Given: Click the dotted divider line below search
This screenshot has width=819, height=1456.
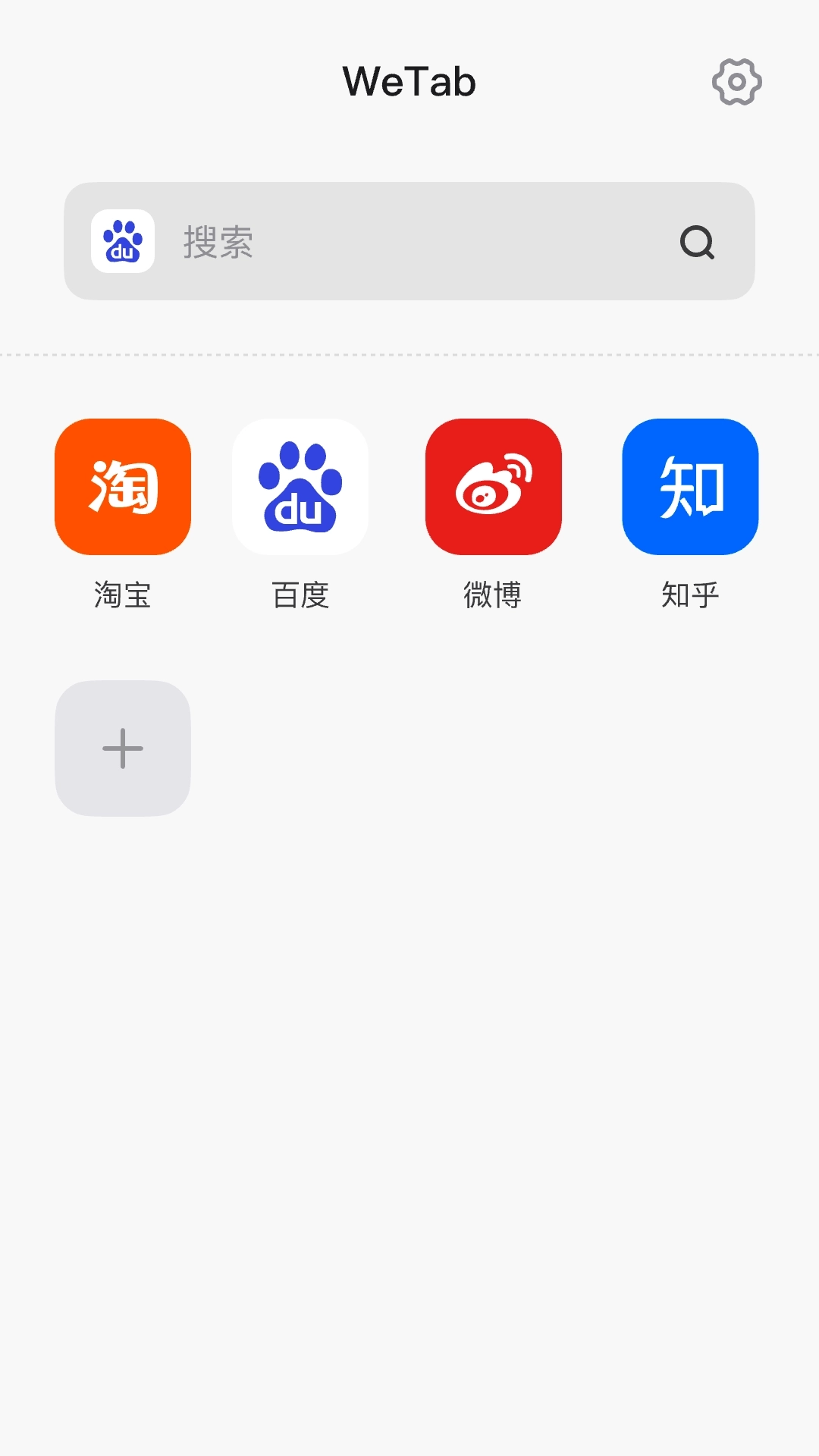Looking at the screenshot, I should [x=409, y=353].
